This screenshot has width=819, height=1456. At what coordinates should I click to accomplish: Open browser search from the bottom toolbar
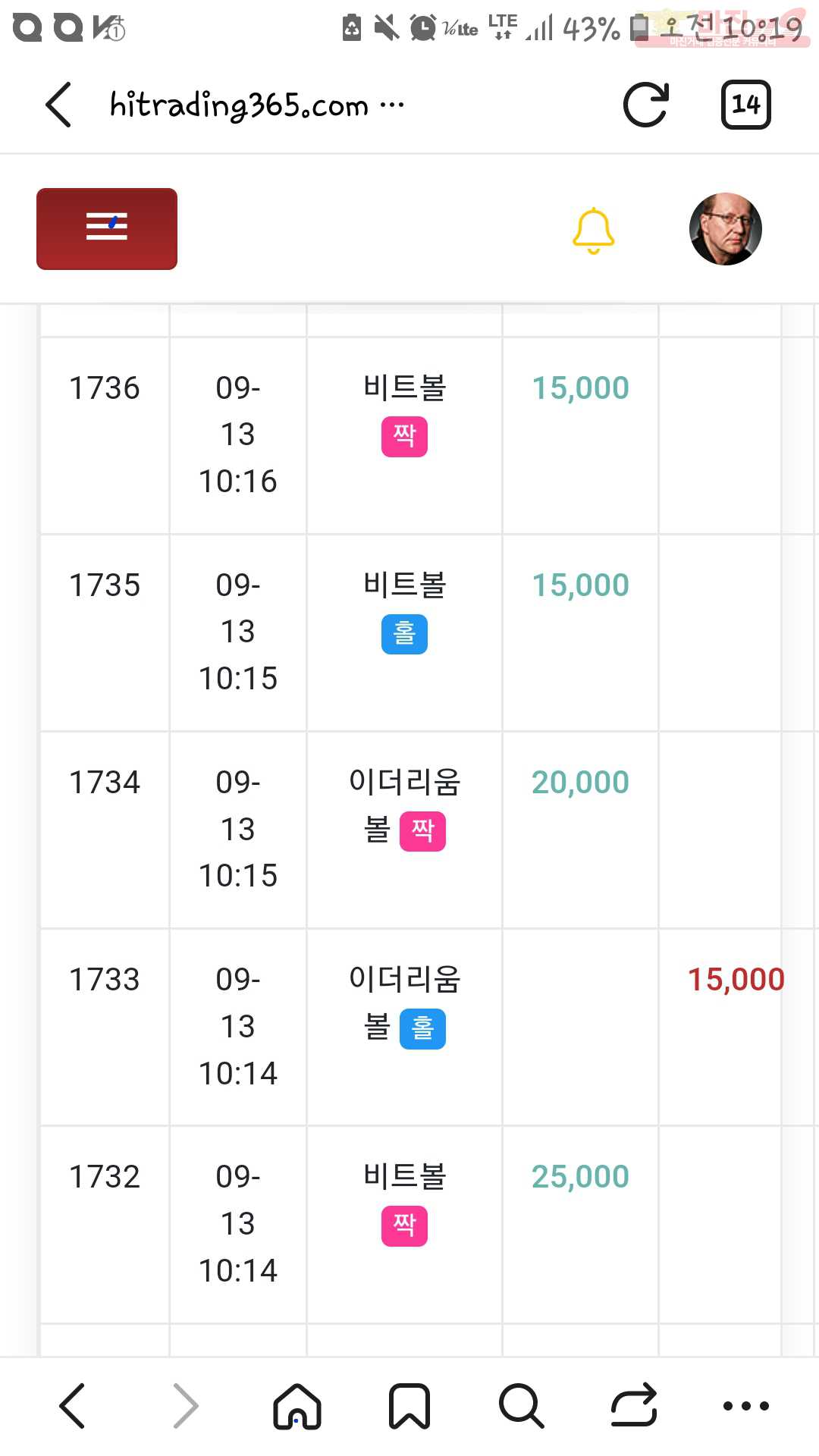pos(521,1405)
